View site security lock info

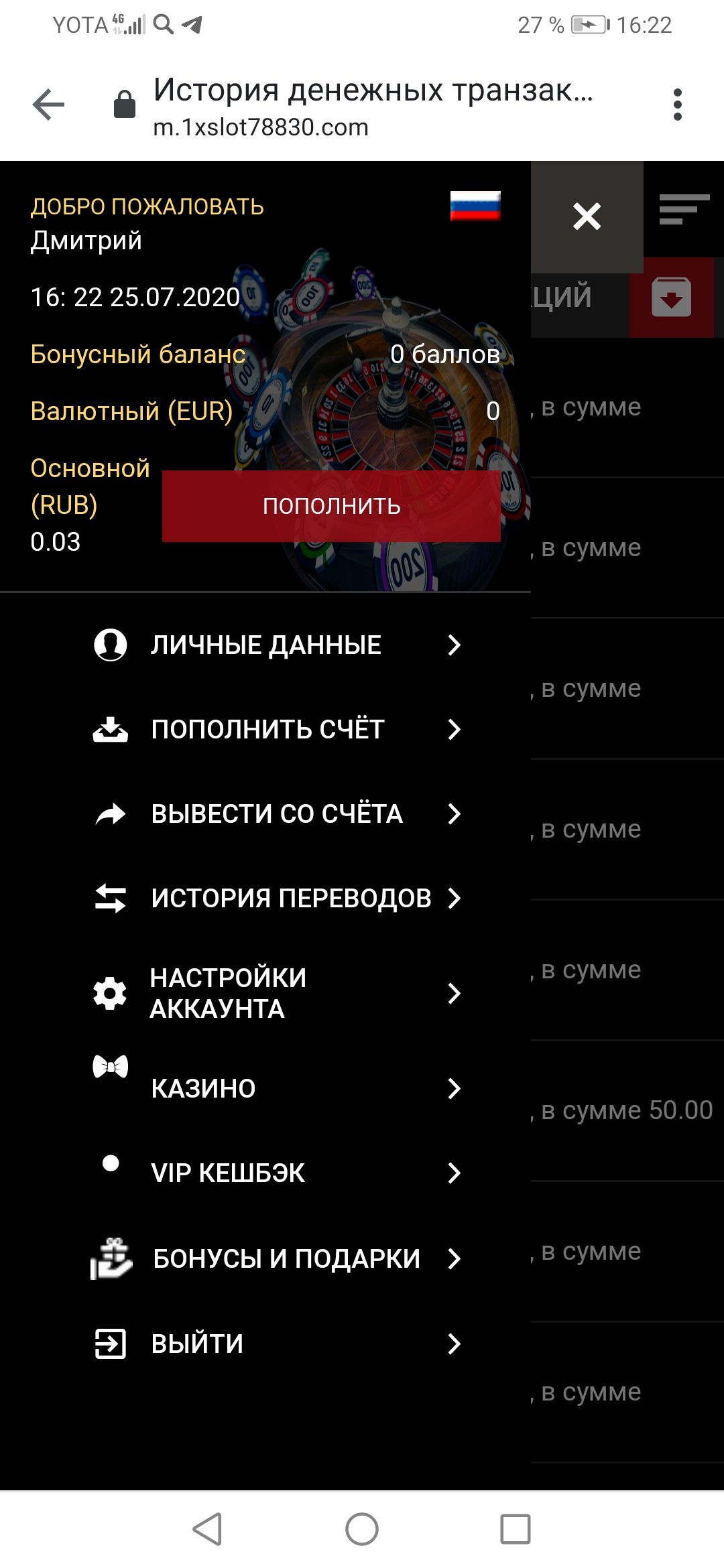pos(125,105)
